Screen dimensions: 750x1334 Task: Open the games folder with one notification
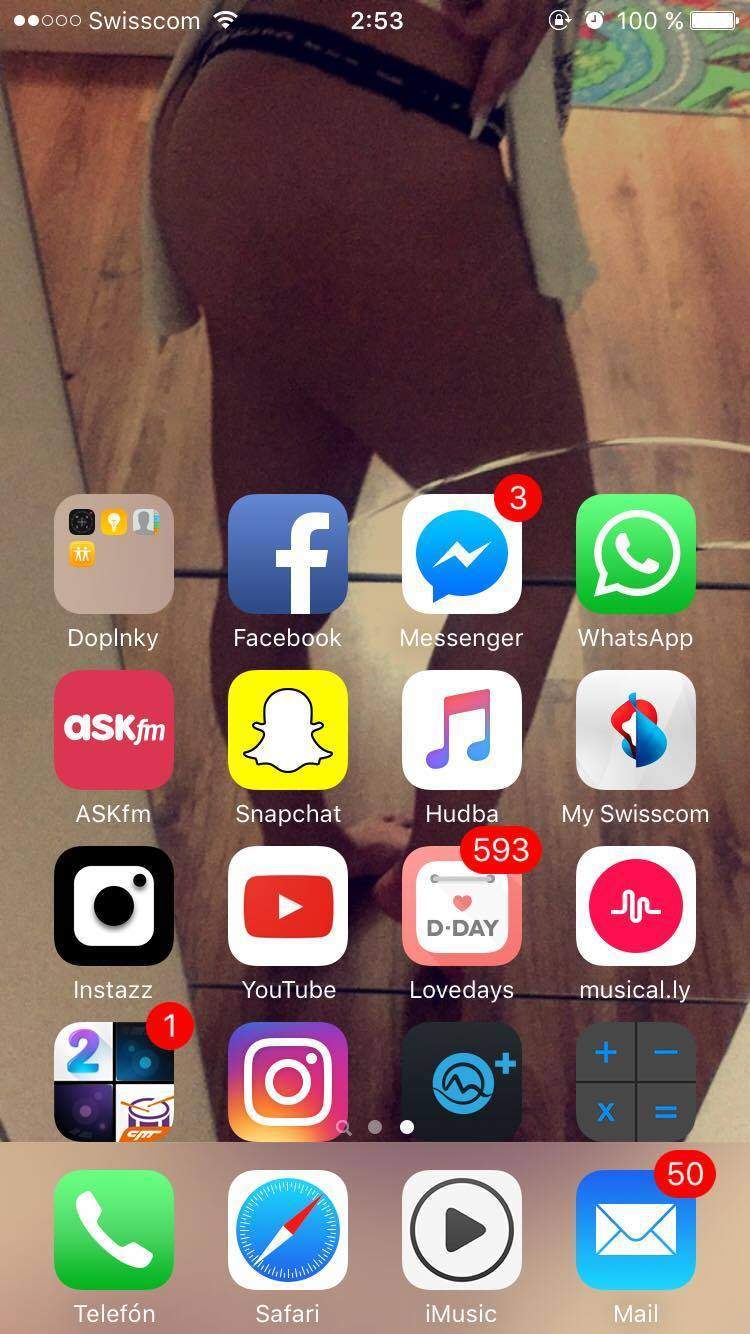[x=114, y=1081]
